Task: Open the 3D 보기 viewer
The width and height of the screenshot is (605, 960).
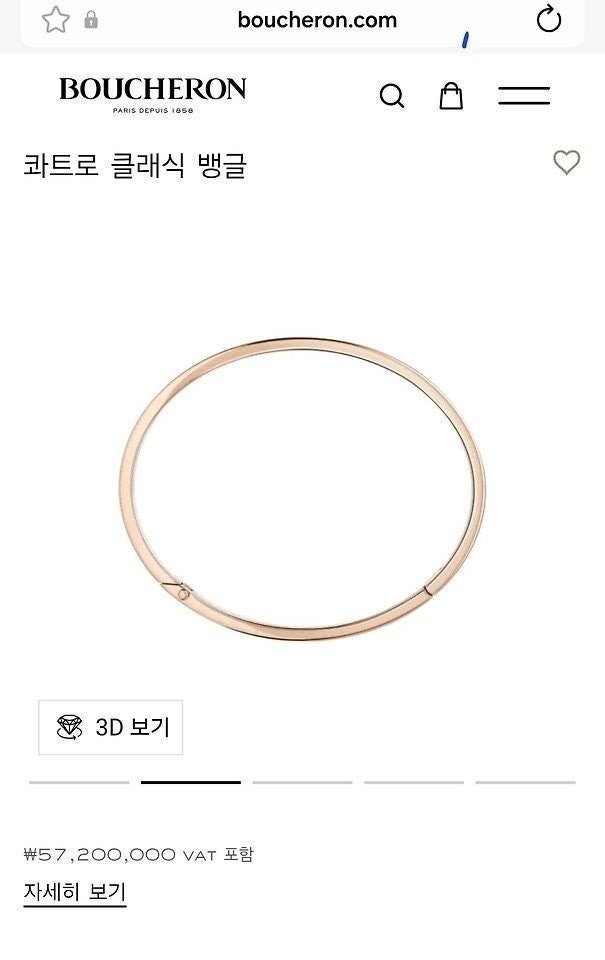Action: click(111, 727)
